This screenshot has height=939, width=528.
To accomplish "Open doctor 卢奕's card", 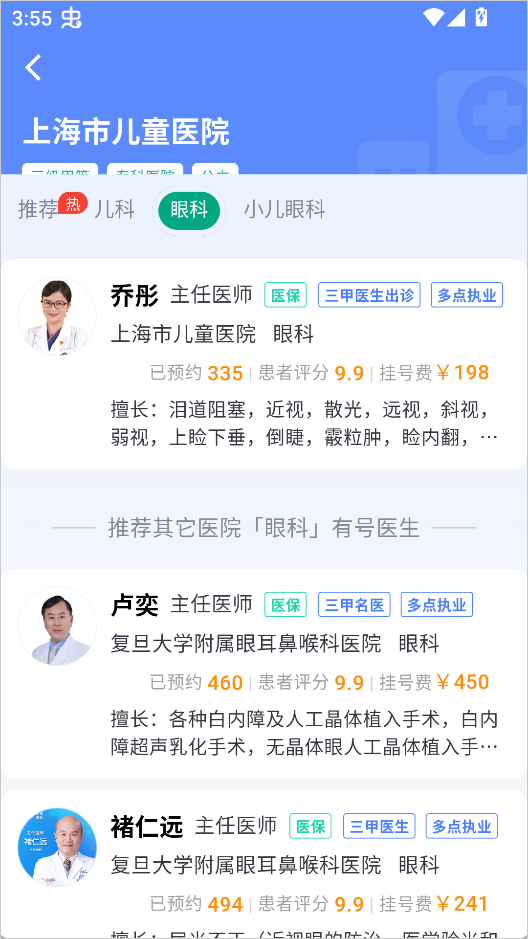I will [264, 674].
